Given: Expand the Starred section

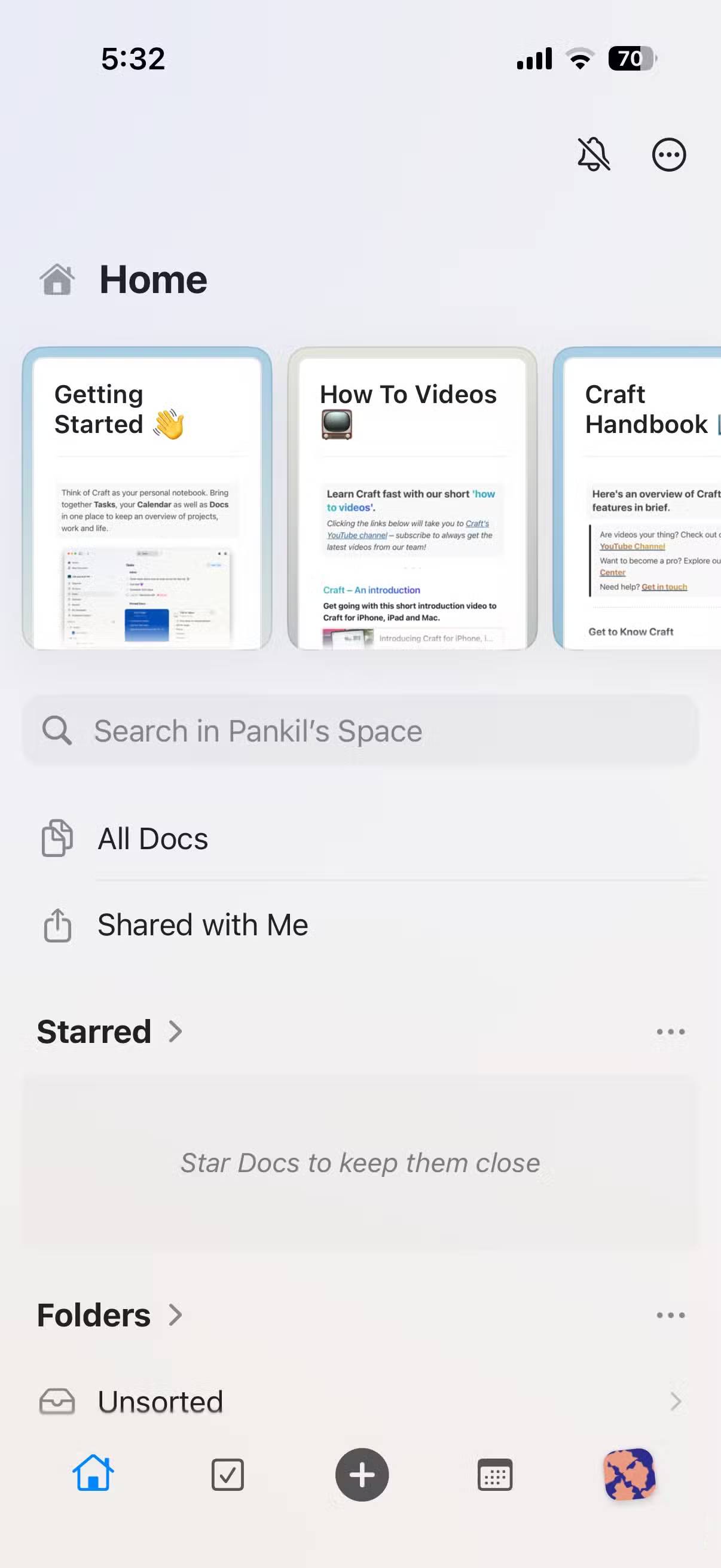Looking at the screenshot, I should pyautogui.click(x=109, y=1032).
